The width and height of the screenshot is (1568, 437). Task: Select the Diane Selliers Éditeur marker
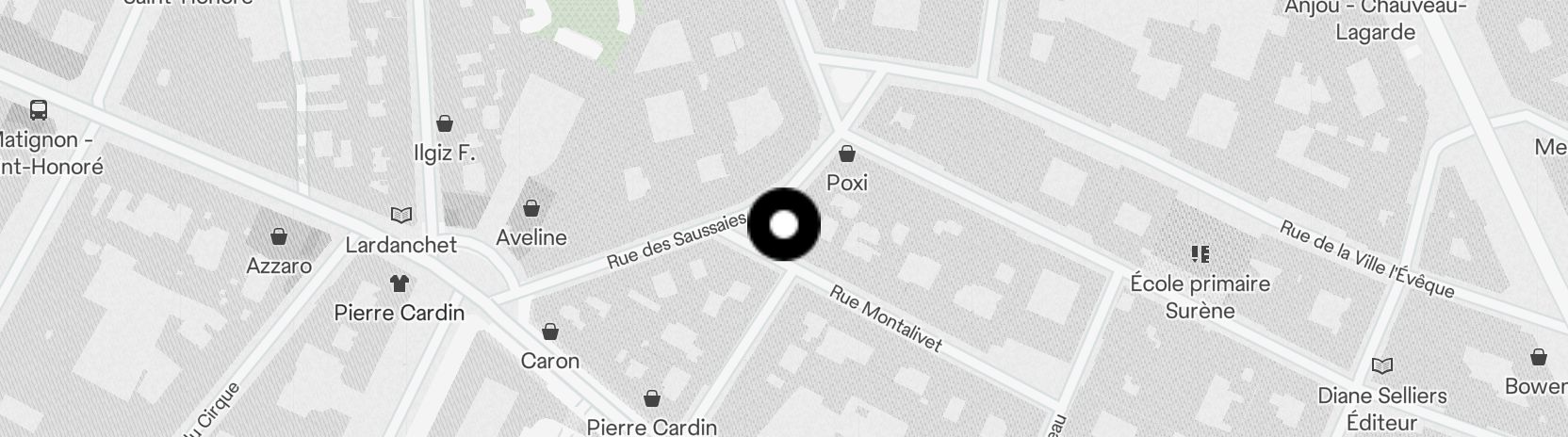(1382, 366)
